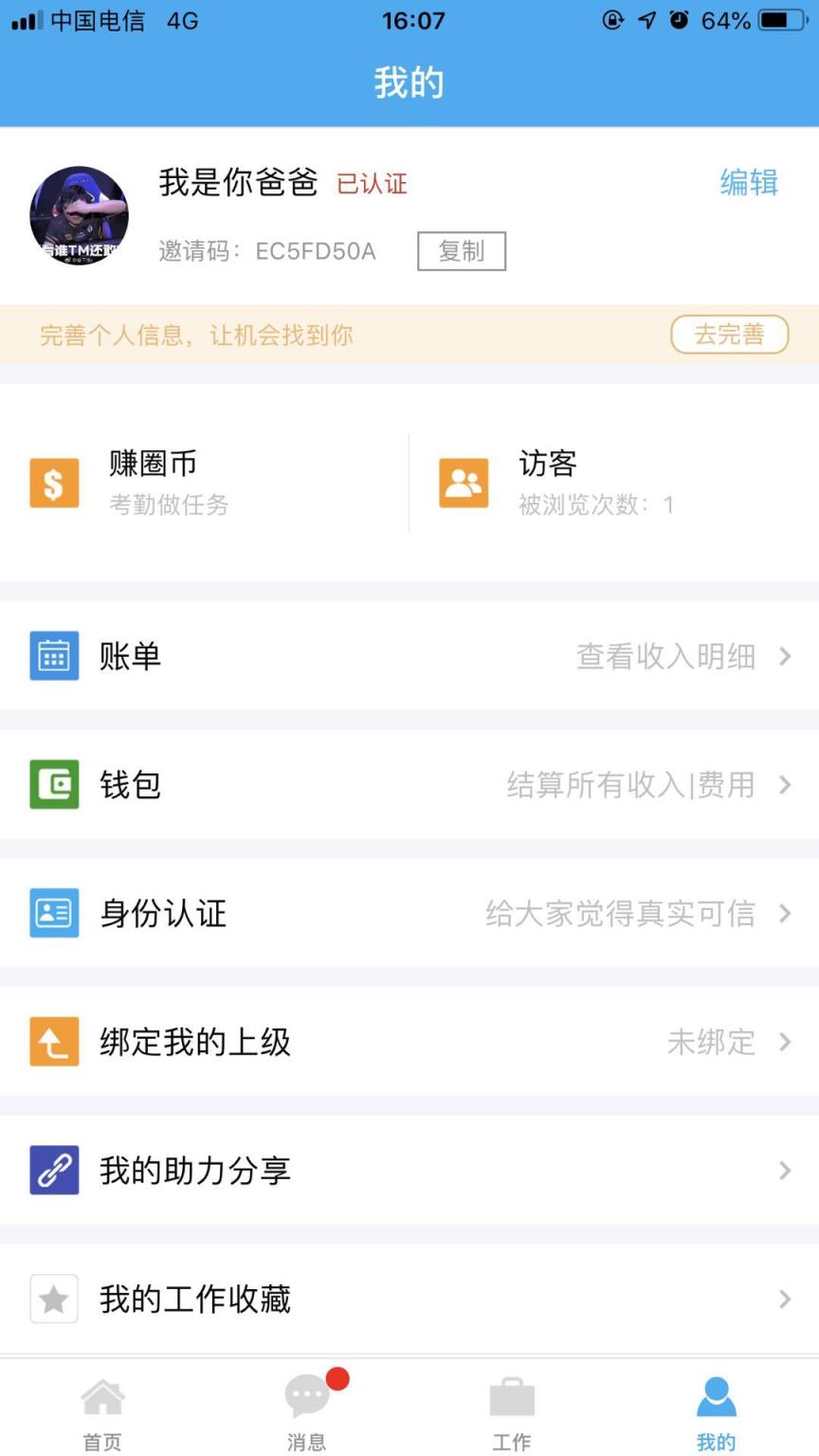Expand the 账单 row chevron
The width and height of the screenshot is (819, 1456).
coord(785,656)
